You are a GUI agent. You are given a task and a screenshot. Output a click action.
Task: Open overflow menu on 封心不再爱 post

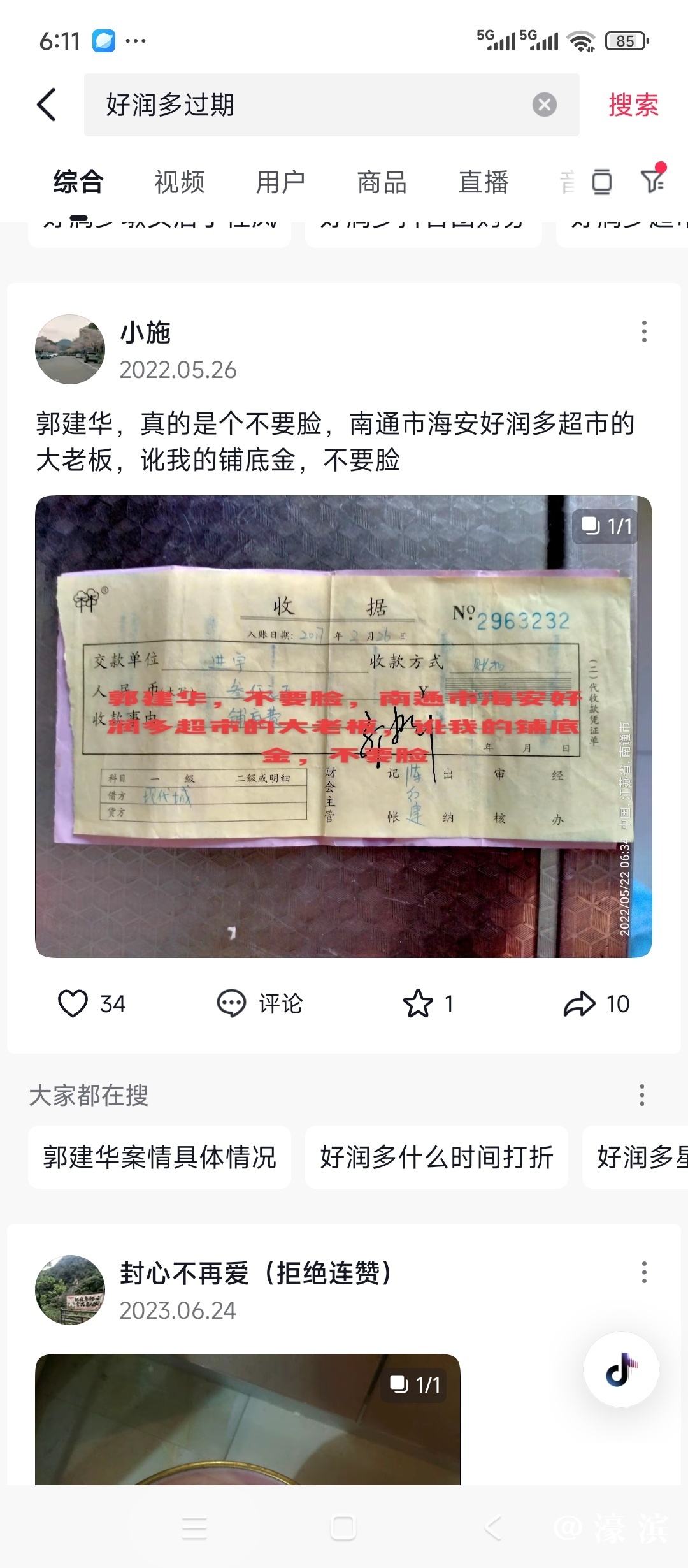coord(644,1272)
